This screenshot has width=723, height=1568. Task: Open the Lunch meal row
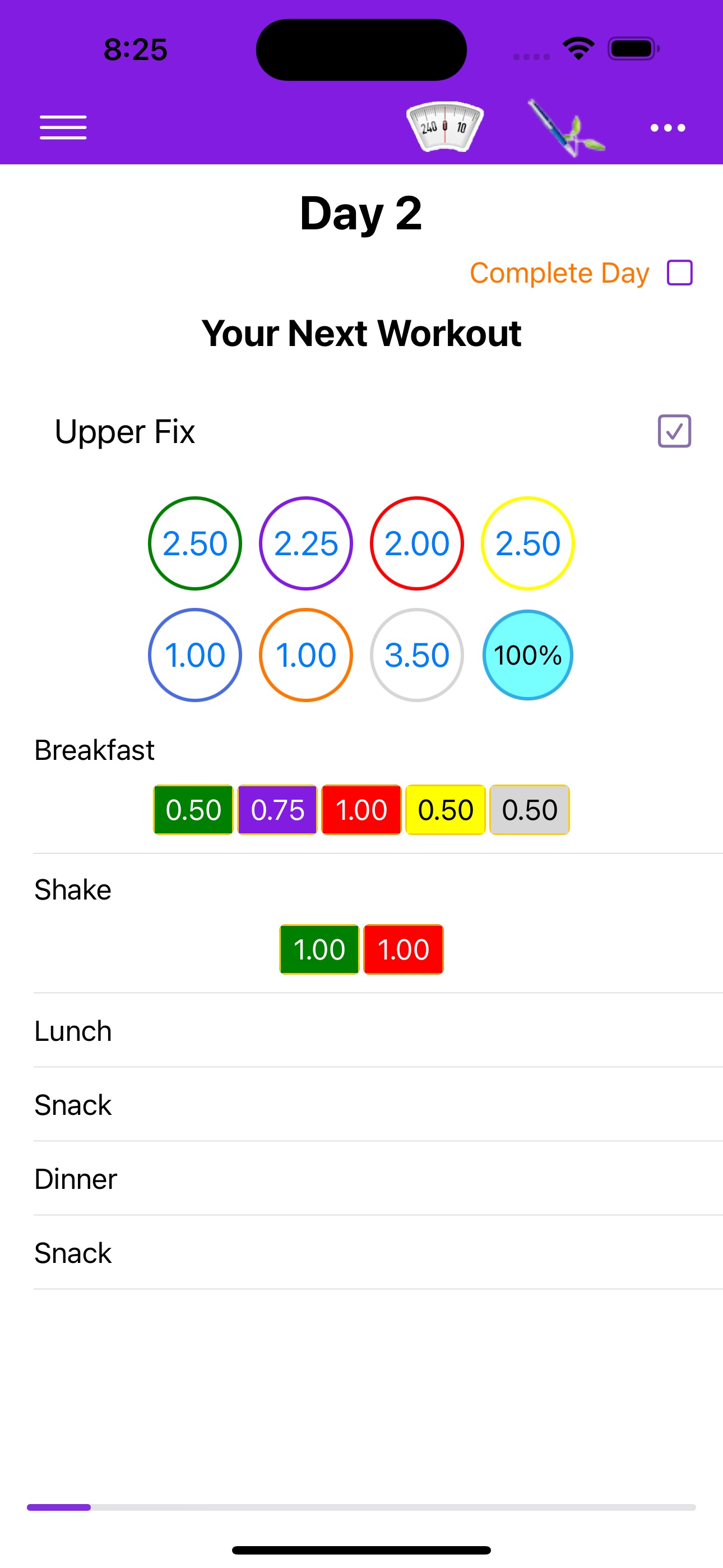point(378,1031)
